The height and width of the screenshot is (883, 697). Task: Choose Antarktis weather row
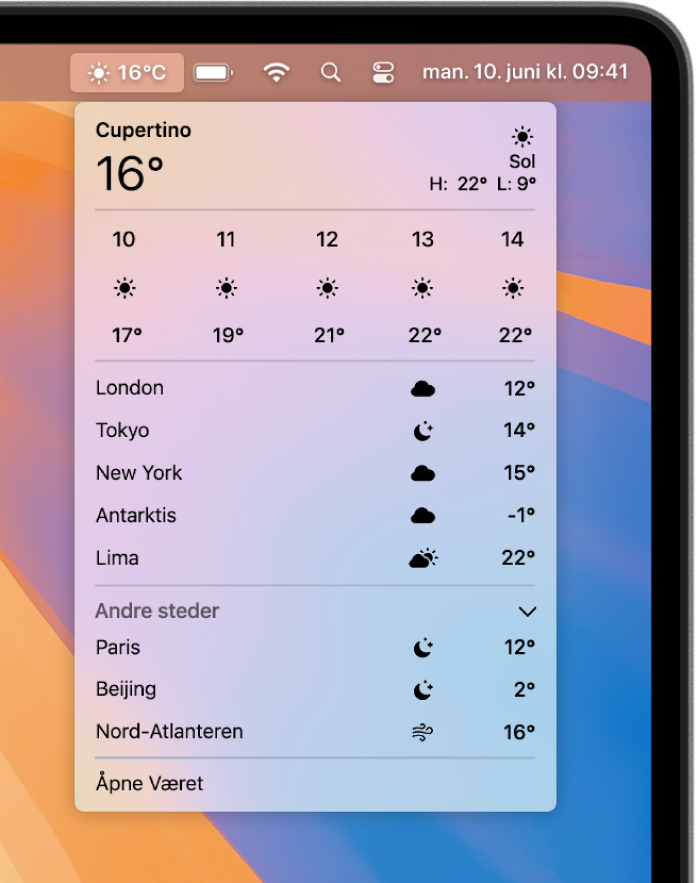tap(315, 516)
